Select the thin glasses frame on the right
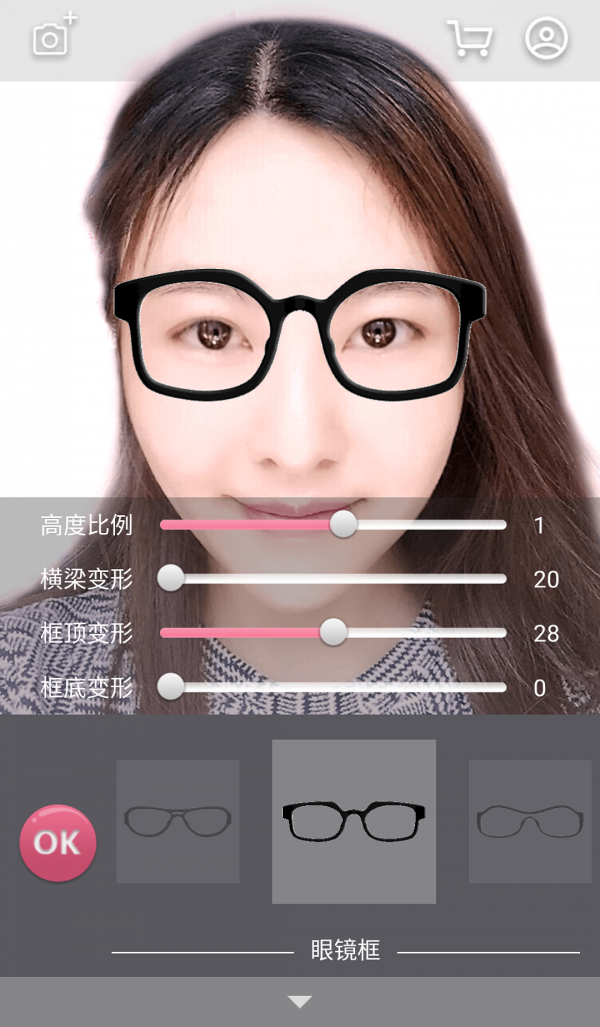The image size is (600, 1027). click(530, 821)
